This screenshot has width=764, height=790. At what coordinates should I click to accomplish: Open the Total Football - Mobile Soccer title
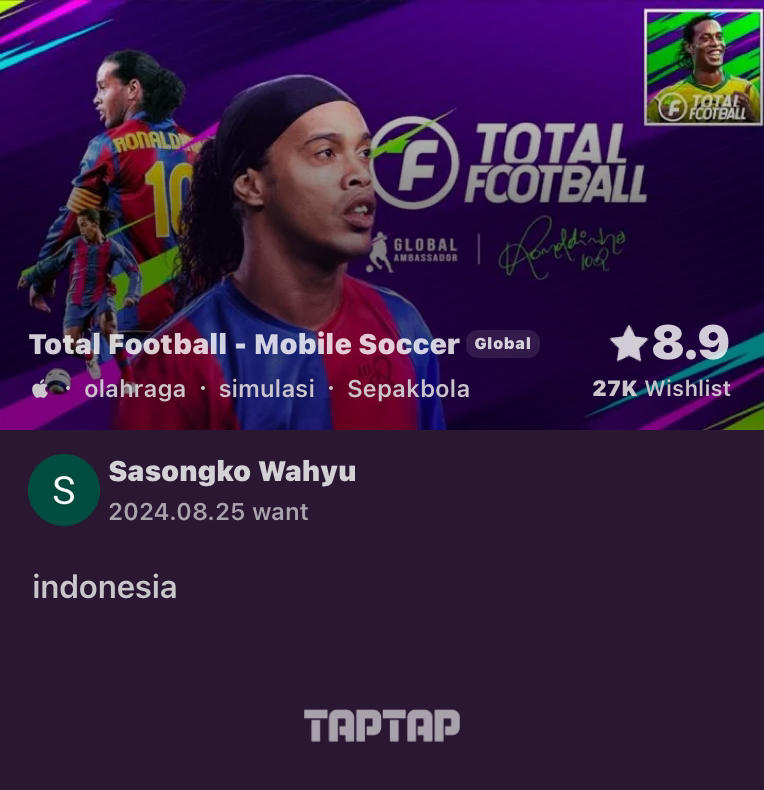[244, 344]
